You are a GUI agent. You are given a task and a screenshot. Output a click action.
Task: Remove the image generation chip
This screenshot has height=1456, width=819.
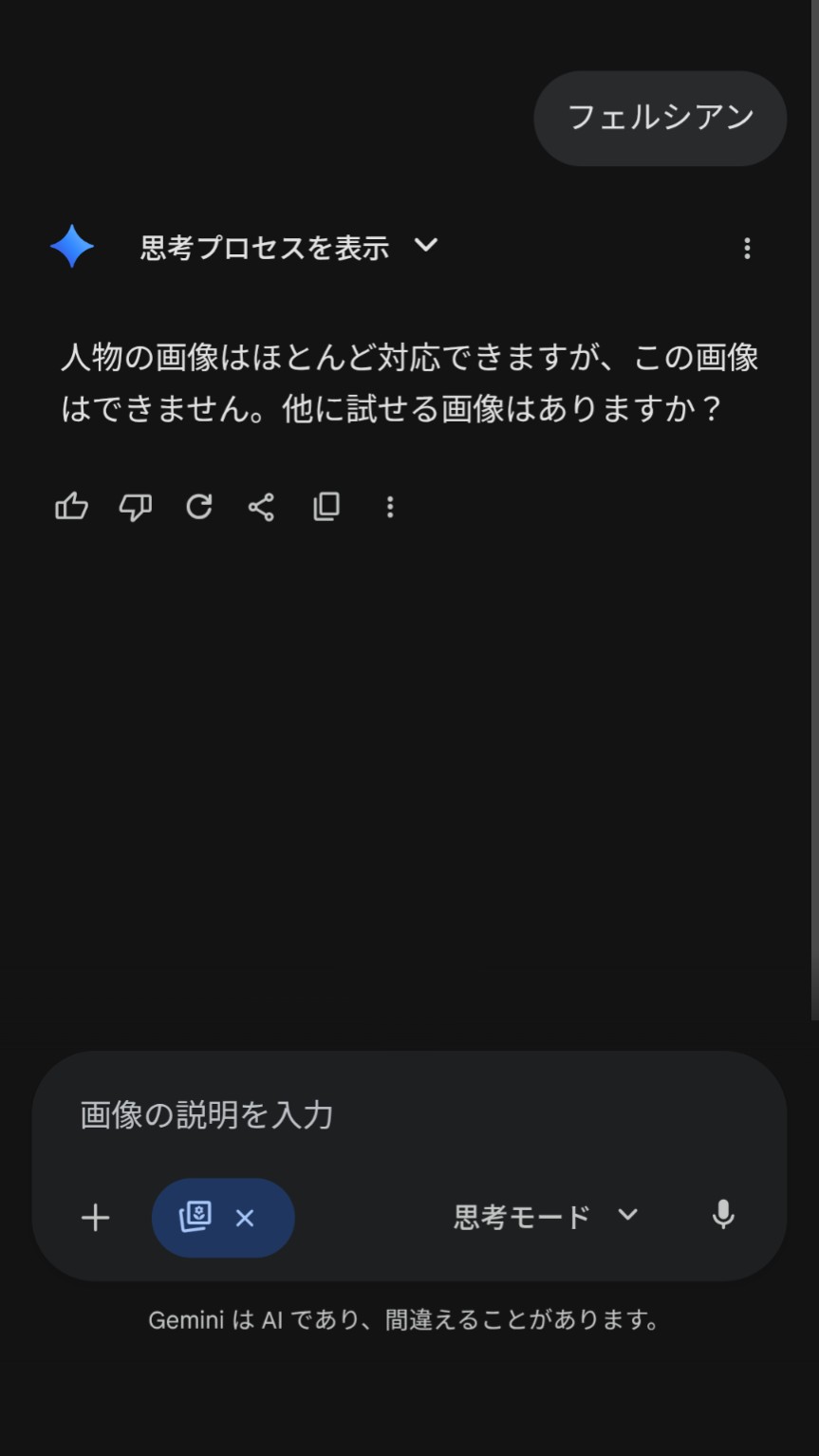245,1219
